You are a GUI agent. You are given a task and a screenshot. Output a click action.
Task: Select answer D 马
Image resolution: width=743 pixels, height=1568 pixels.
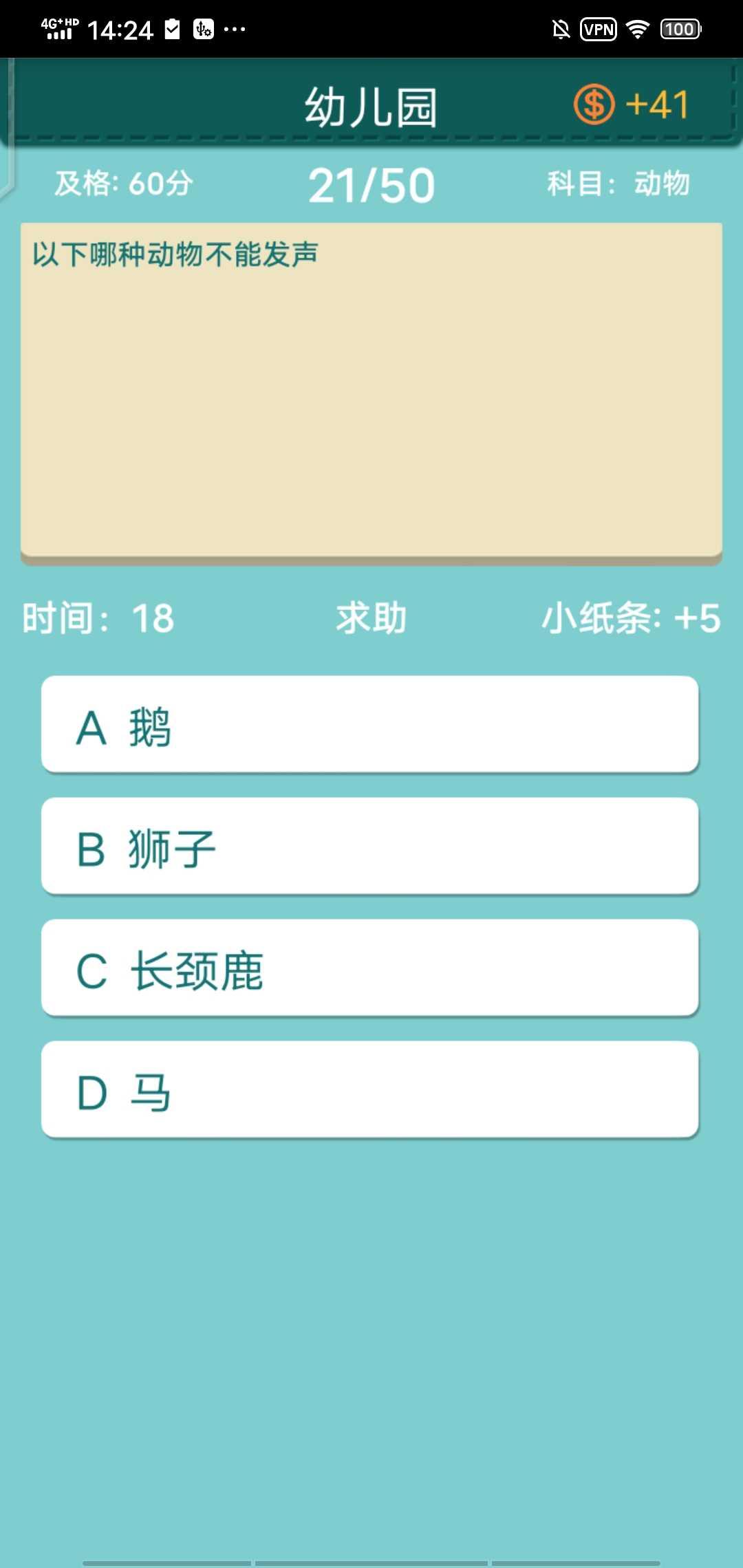pos(370,1090)
